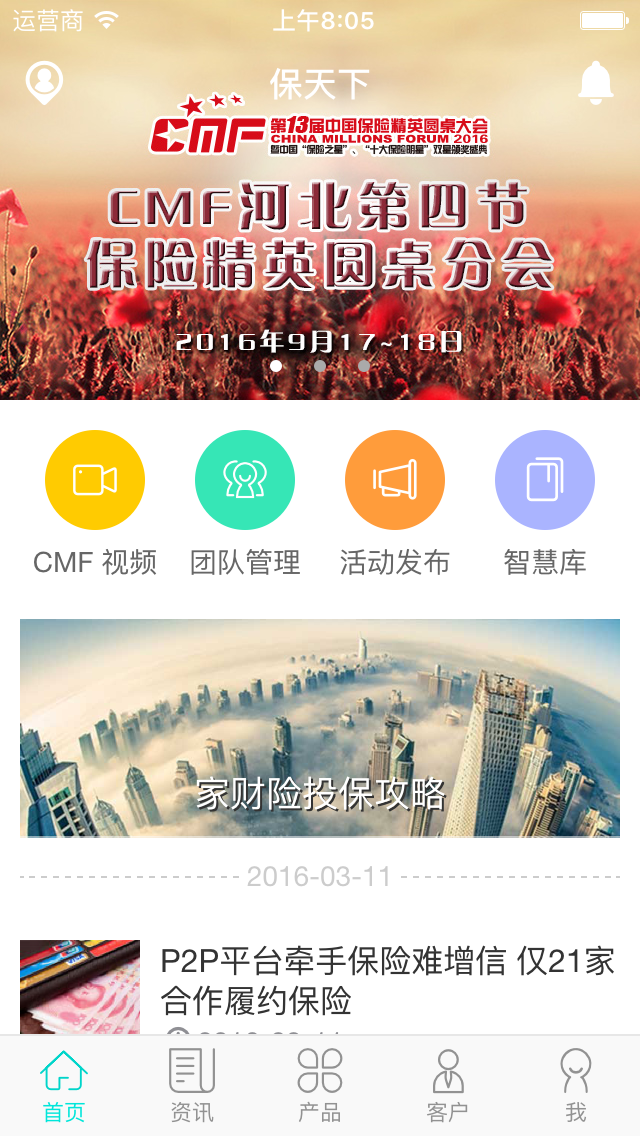Switch to the 首页 home tab
This screenshot has width=640, height=1136.
64,1086
